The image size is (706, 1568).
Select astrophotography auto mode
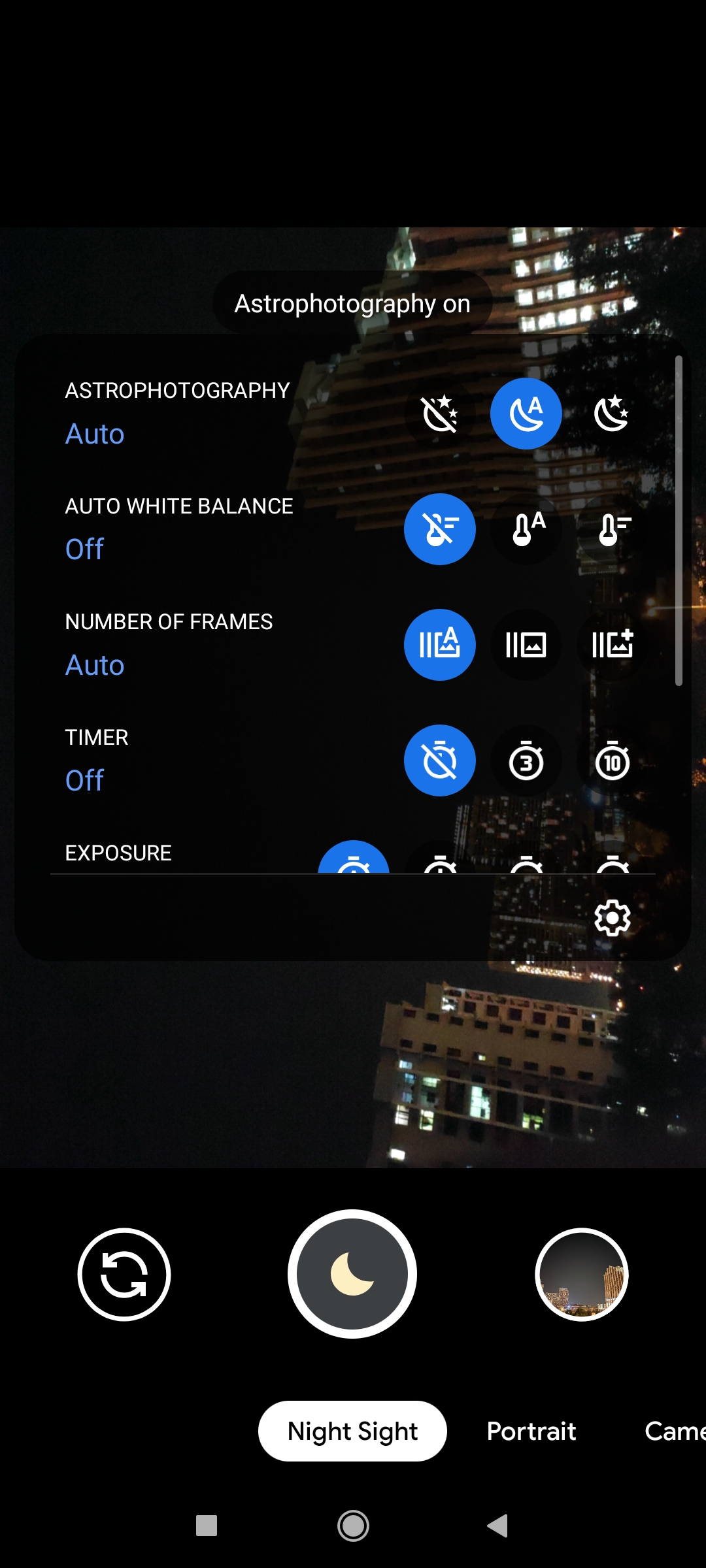tap(526, 414)
